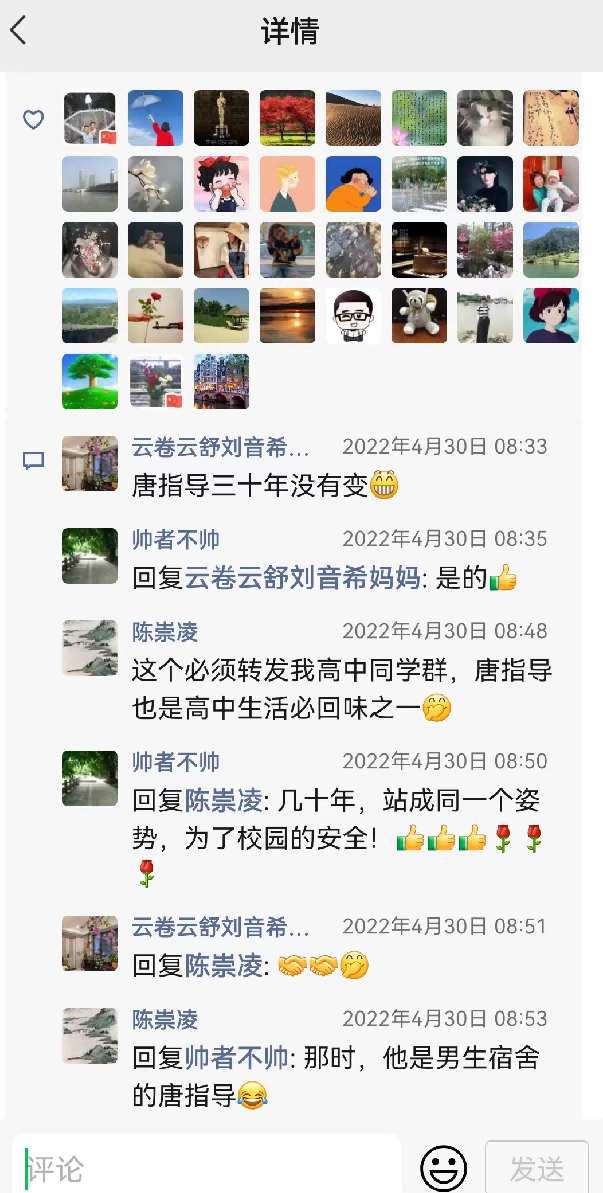Open the Oscar statuette avatar in the likes
The image size is (603, 1193).
click(x=221, y=118)
